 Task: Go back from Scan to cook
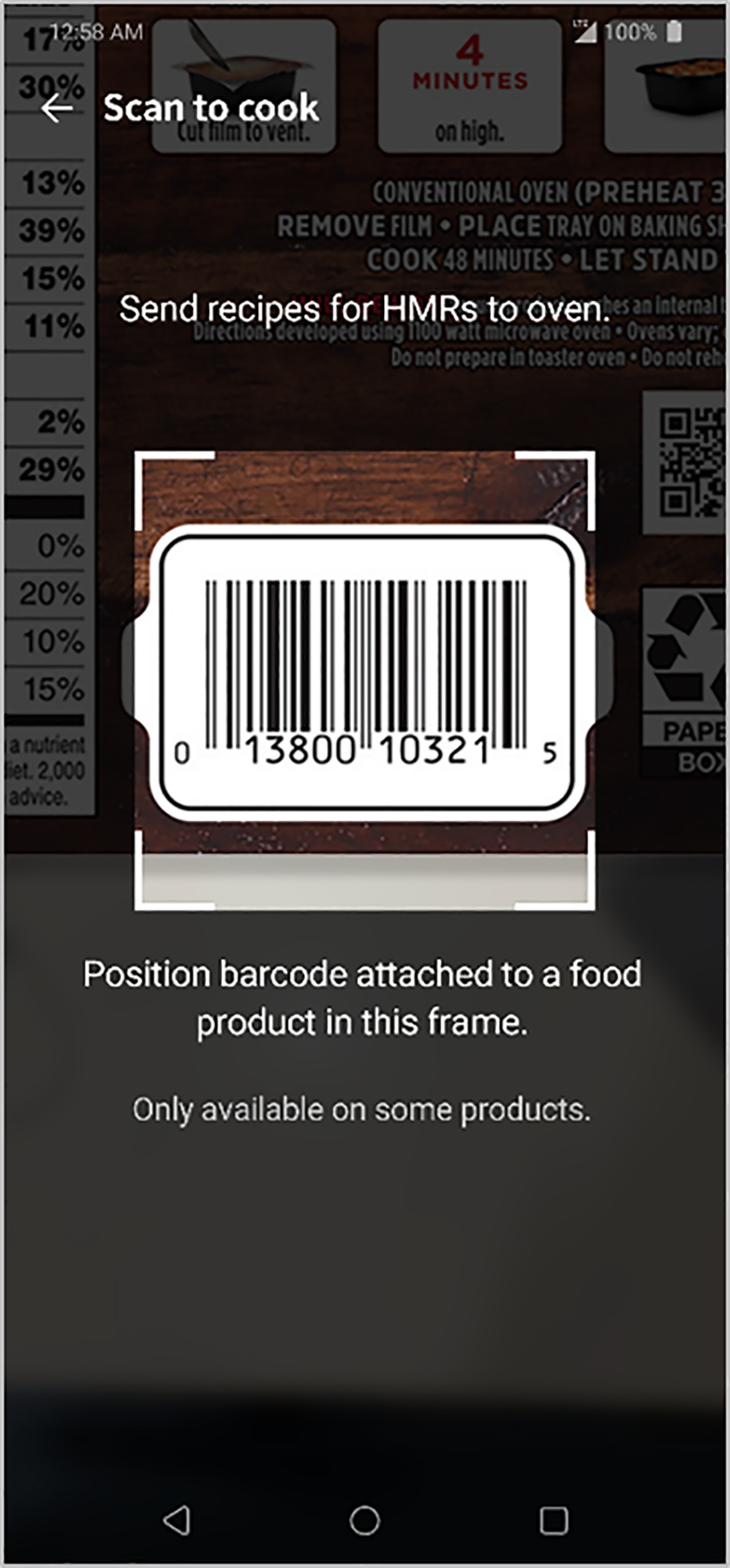57,109
